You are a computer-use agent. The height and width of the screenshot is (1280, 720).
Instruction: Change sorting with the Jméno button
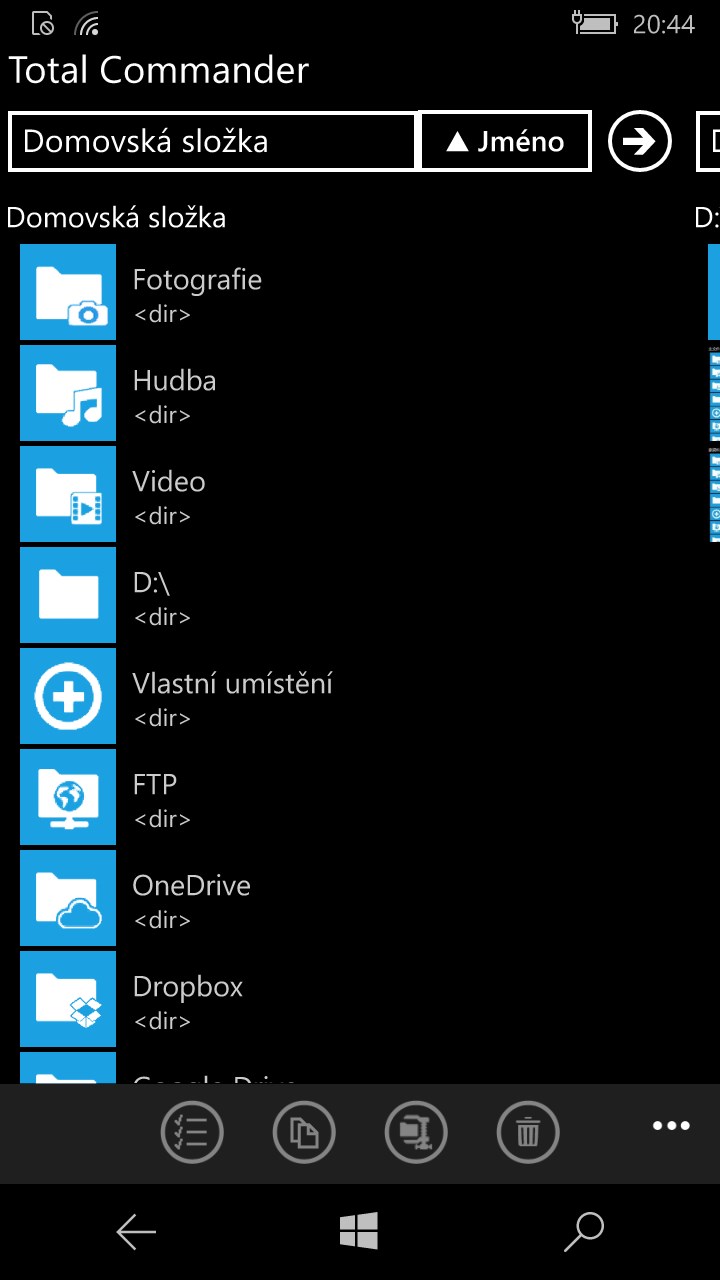(505, 141)
